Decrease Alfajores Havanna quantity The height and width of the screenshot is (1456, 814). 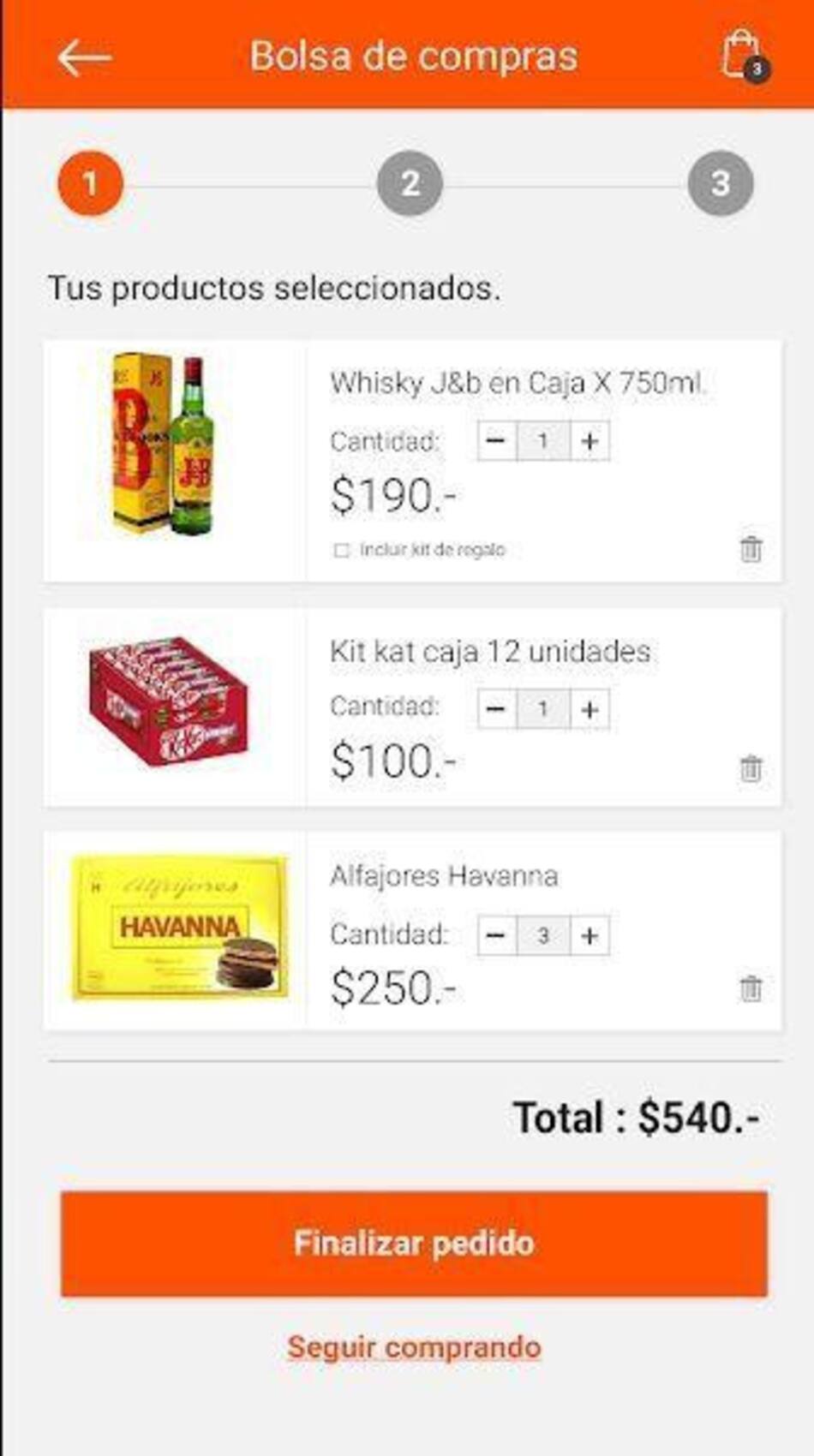[496, 935]
